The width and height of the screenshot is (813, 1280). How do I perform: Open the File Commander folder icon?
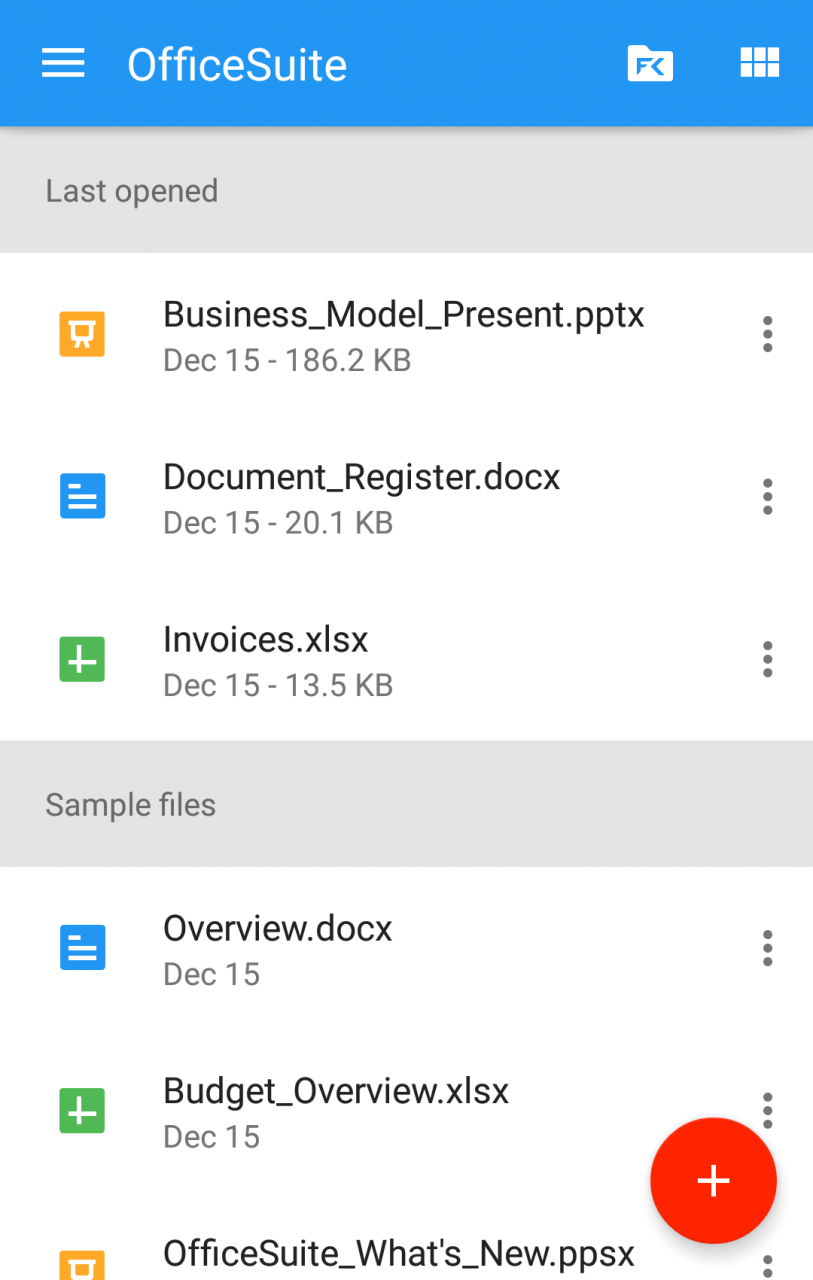pos(650,64)
